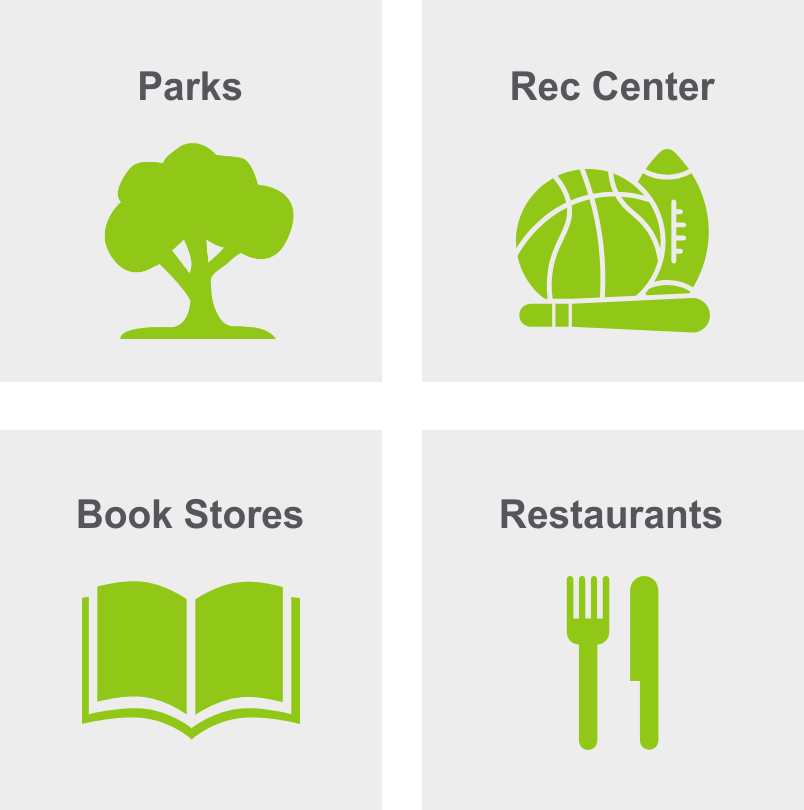Click the Restaurants heading text
Image resolution: width=804 pixels, height=810 pixels.
[612, 512]
